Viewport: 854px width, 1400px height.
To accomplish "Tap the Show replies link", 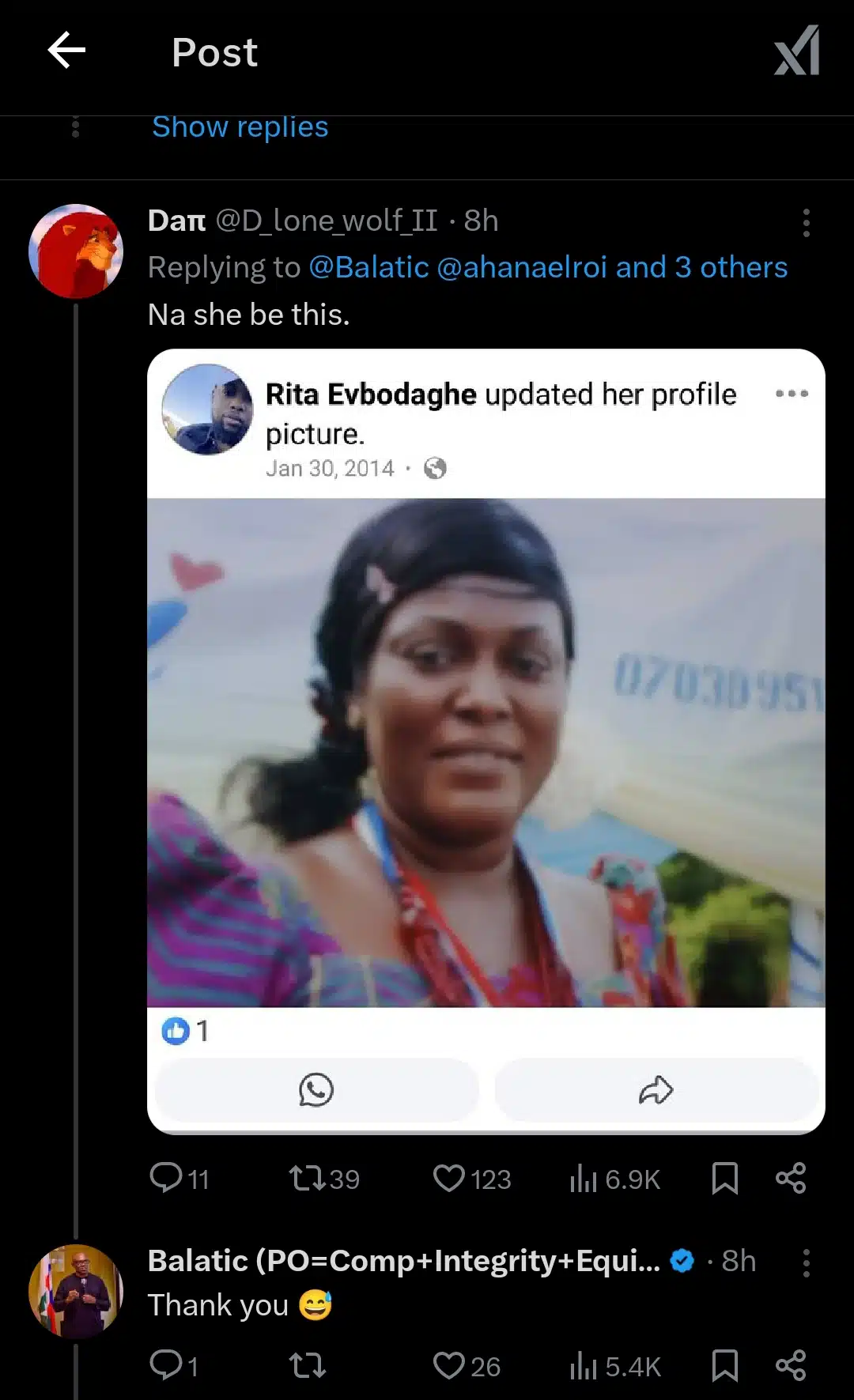I will point(240,127).
